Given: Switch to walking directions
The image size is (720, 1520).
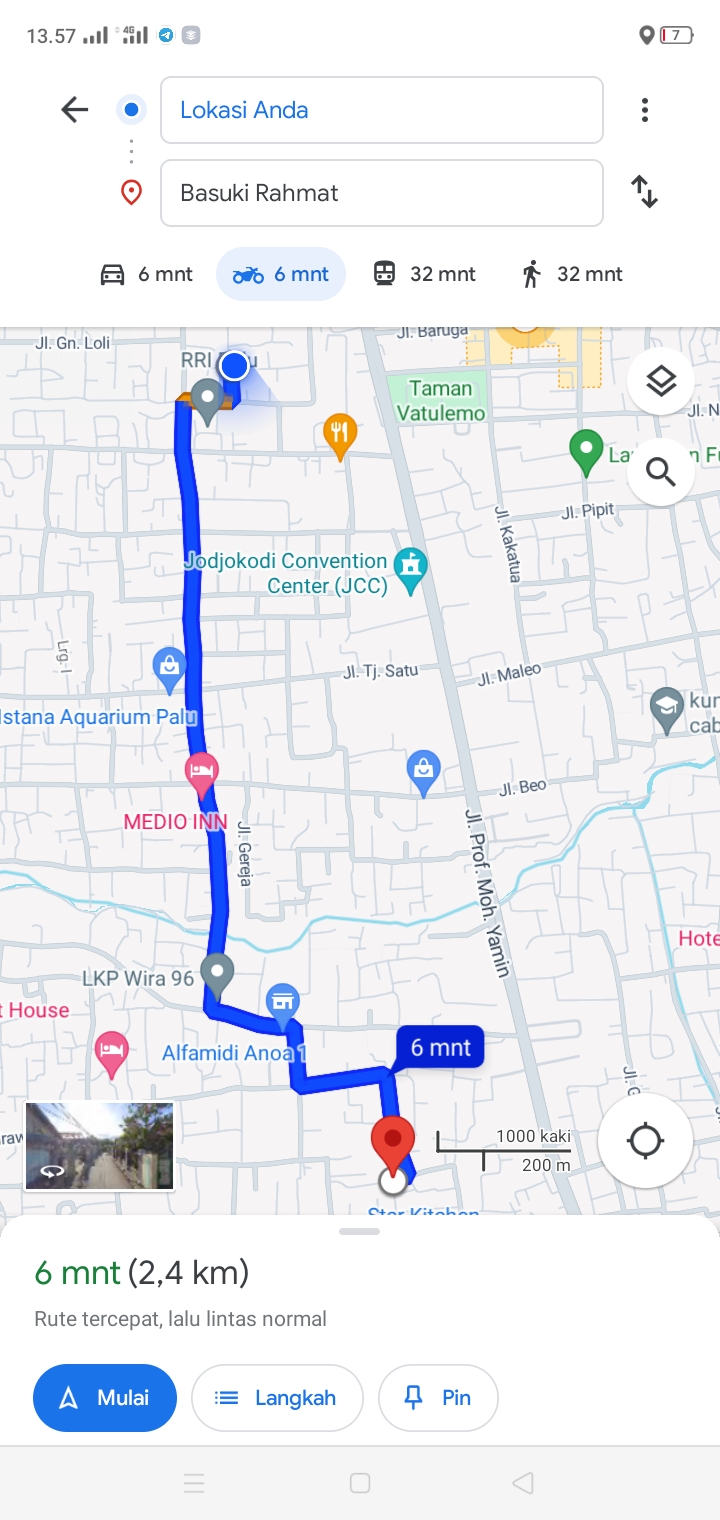Looking at the screenshot, I should (572, 274).
